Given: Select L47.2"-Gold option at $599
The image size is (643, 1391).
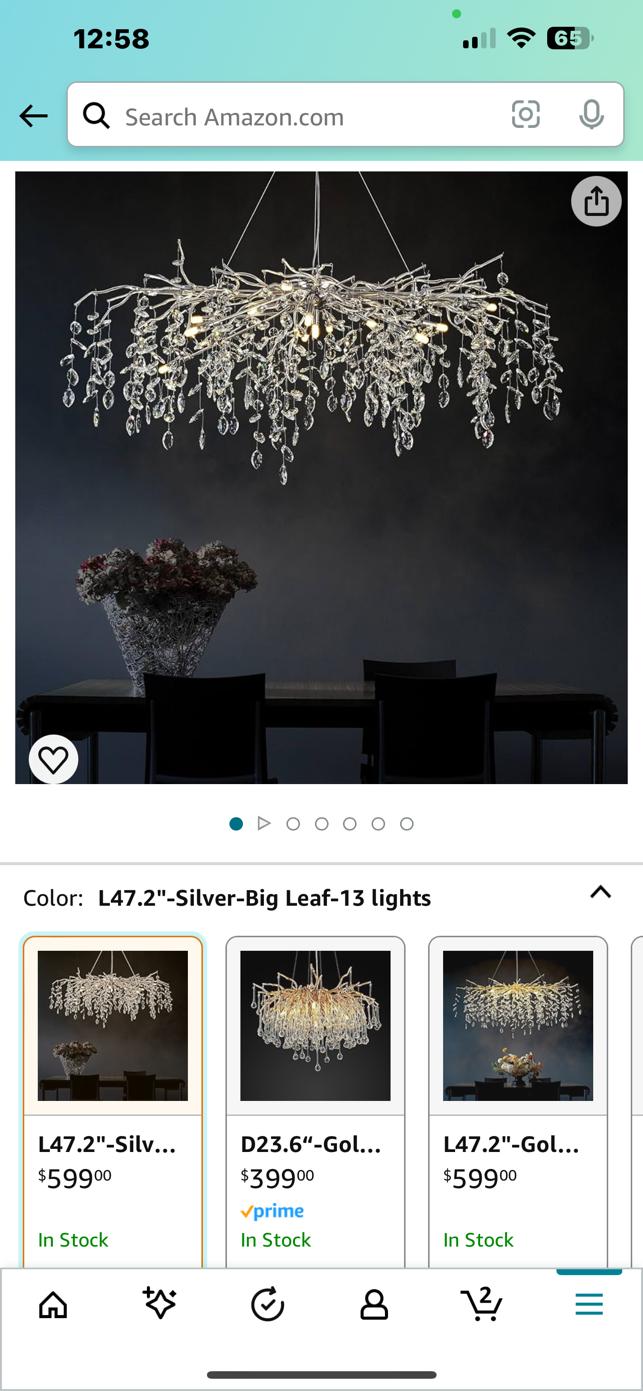Looking at the screenshot, I should coord(518,1100).
